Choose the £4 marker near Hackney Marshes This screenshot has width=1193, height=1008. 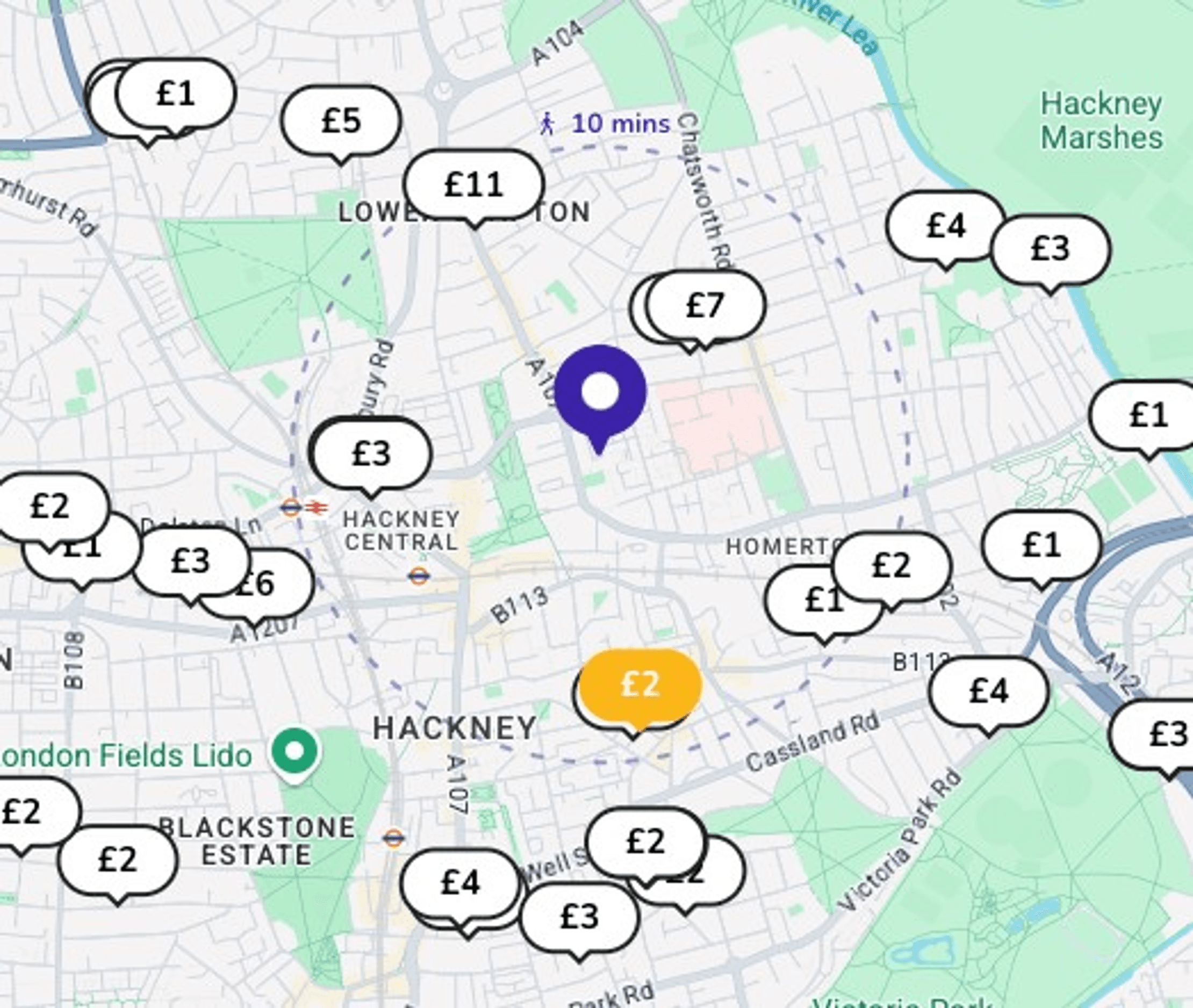946,226
